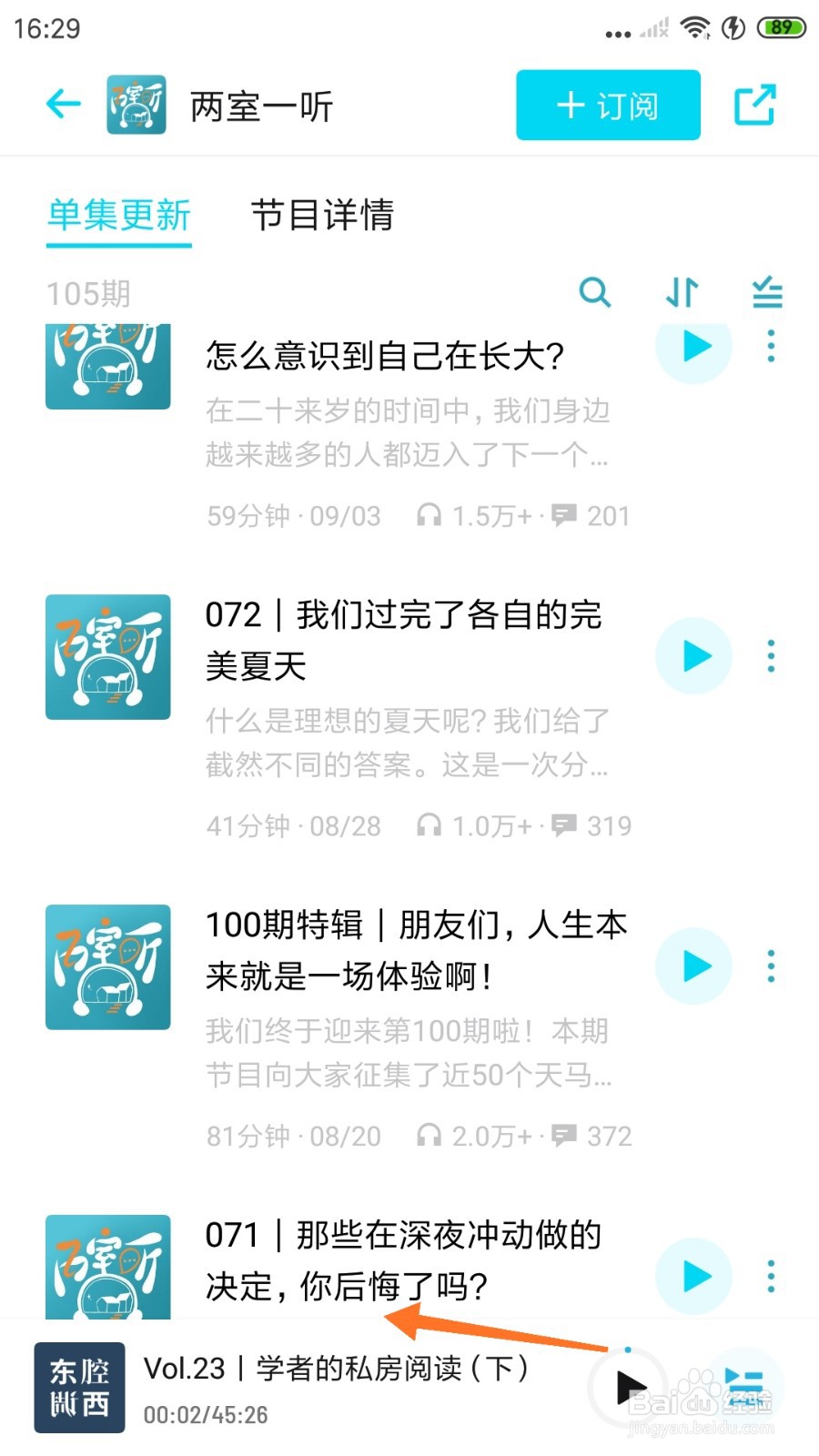Select the 单集更新 tab

[x=119, y=216]
